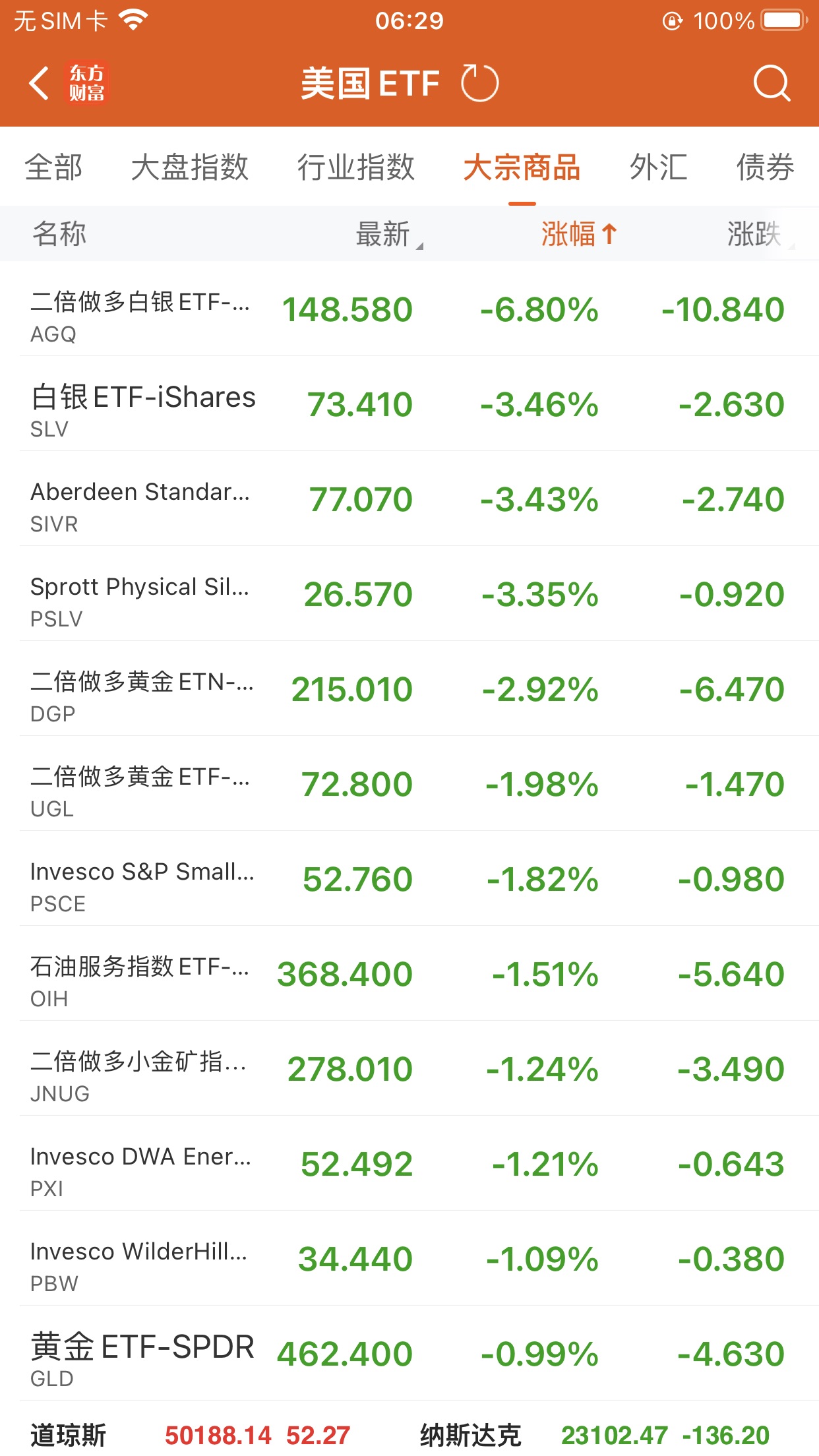Open the search magnifier
This screenshot has width=819, height=1456.
[771, 84]
